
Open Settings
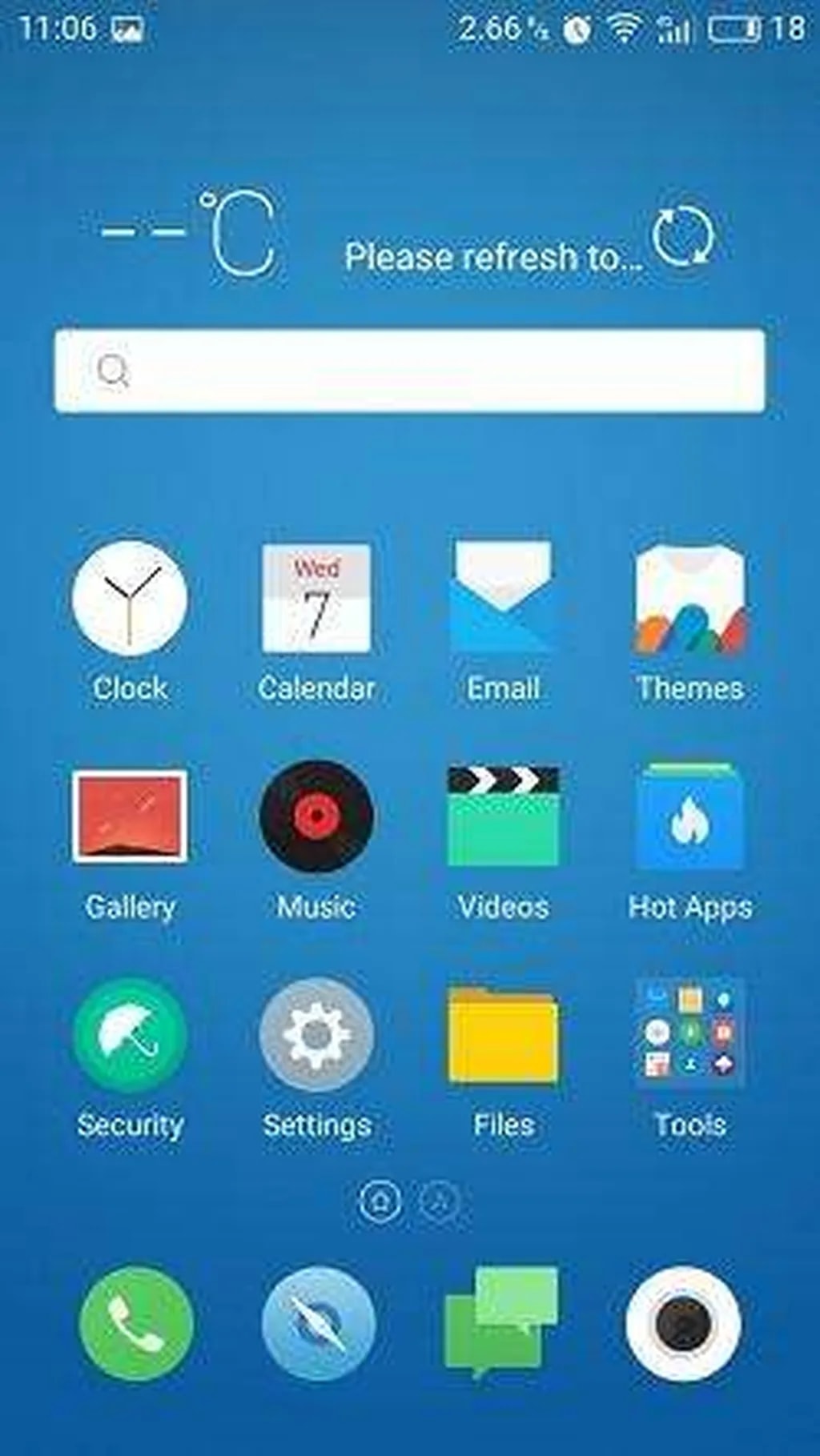316,1036
